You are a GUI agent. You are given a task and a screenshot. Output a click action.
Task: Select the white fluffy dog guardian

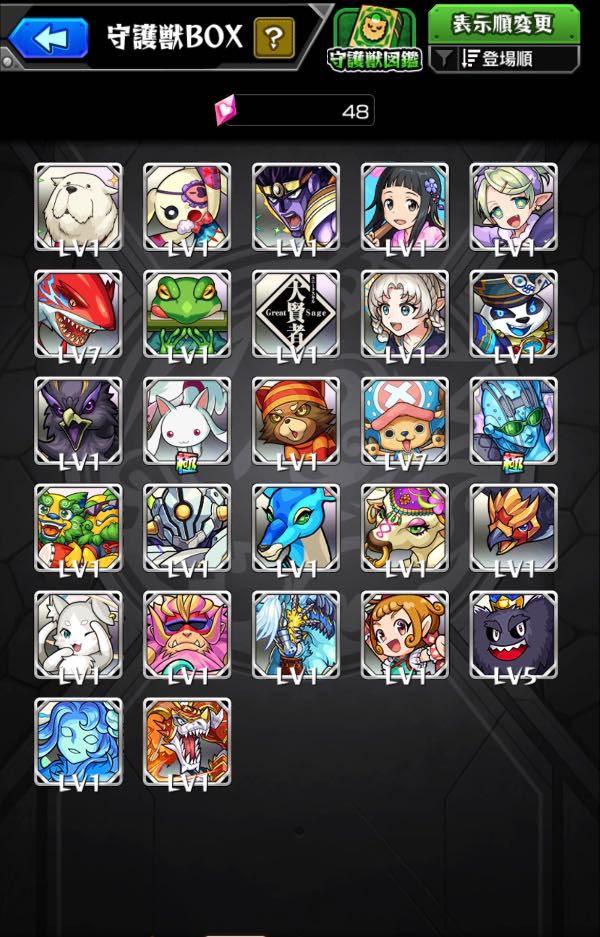(x=78, y=207)
